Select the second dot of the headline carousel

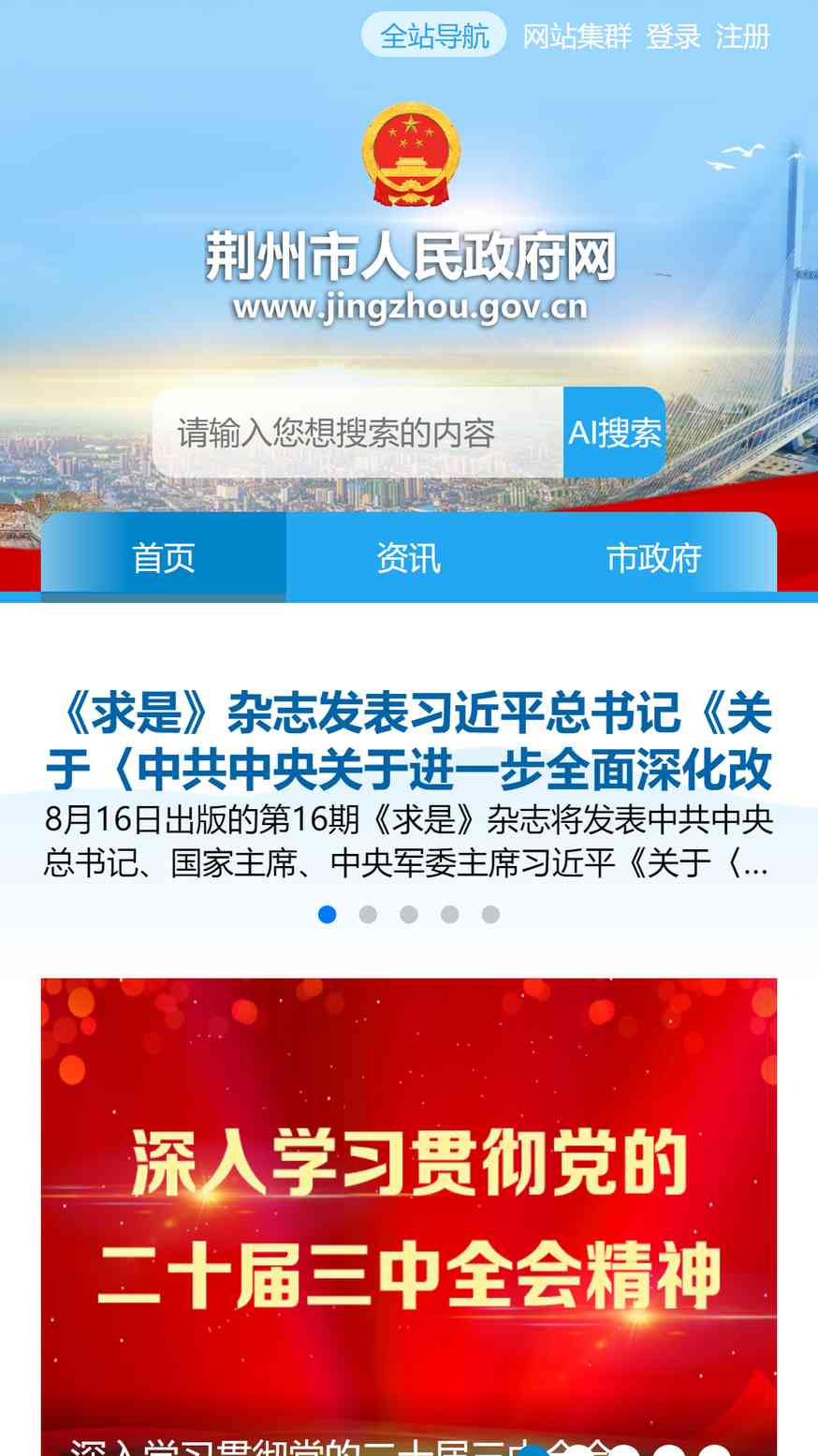(x=368, y=914)
